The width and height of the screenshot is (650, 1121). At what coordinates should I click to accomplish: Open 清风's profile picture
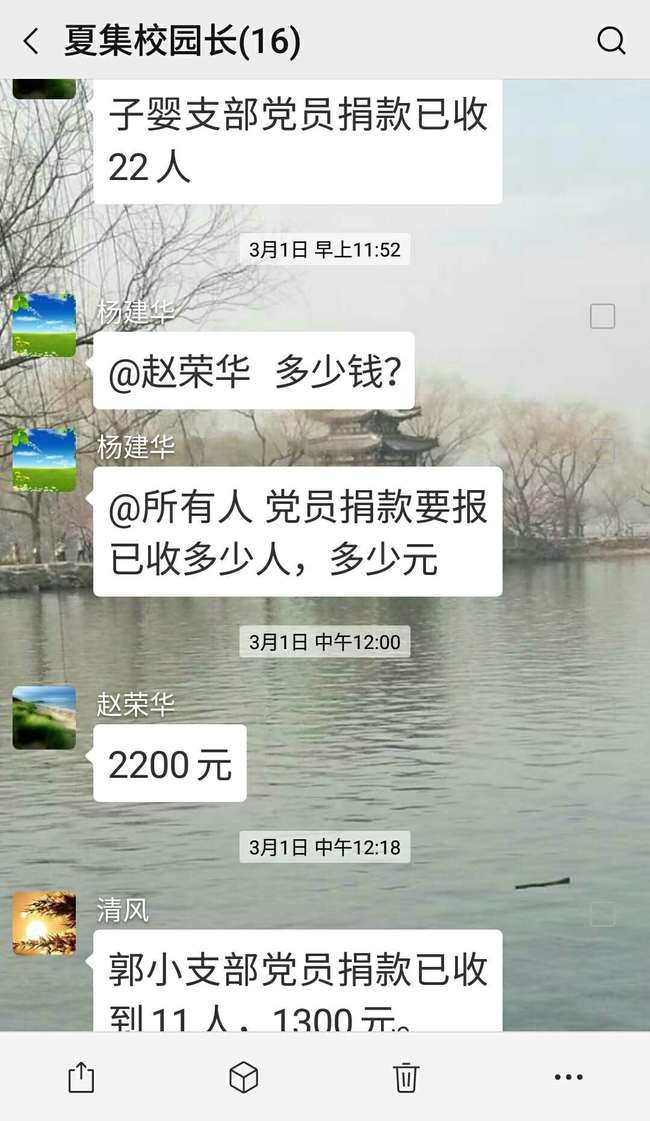pos(44,923)
